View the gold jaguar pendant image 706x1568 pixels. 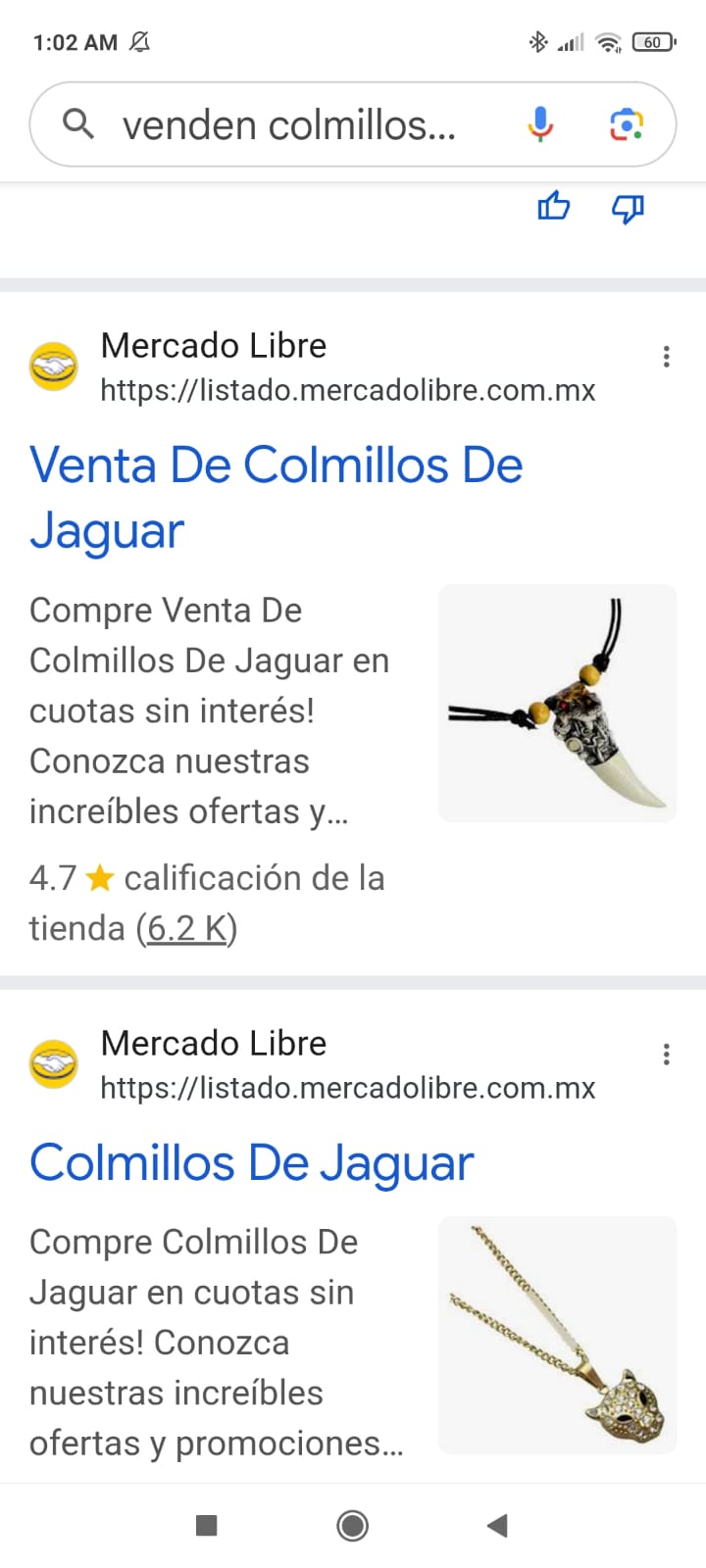click(x=557, y=1334)
